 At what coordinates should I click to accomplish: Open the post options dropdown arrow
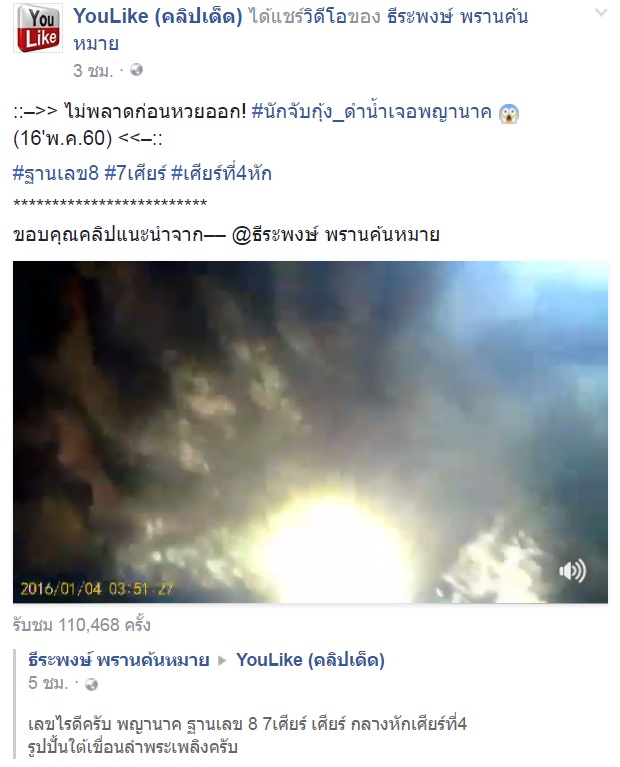tap(600, 14)
